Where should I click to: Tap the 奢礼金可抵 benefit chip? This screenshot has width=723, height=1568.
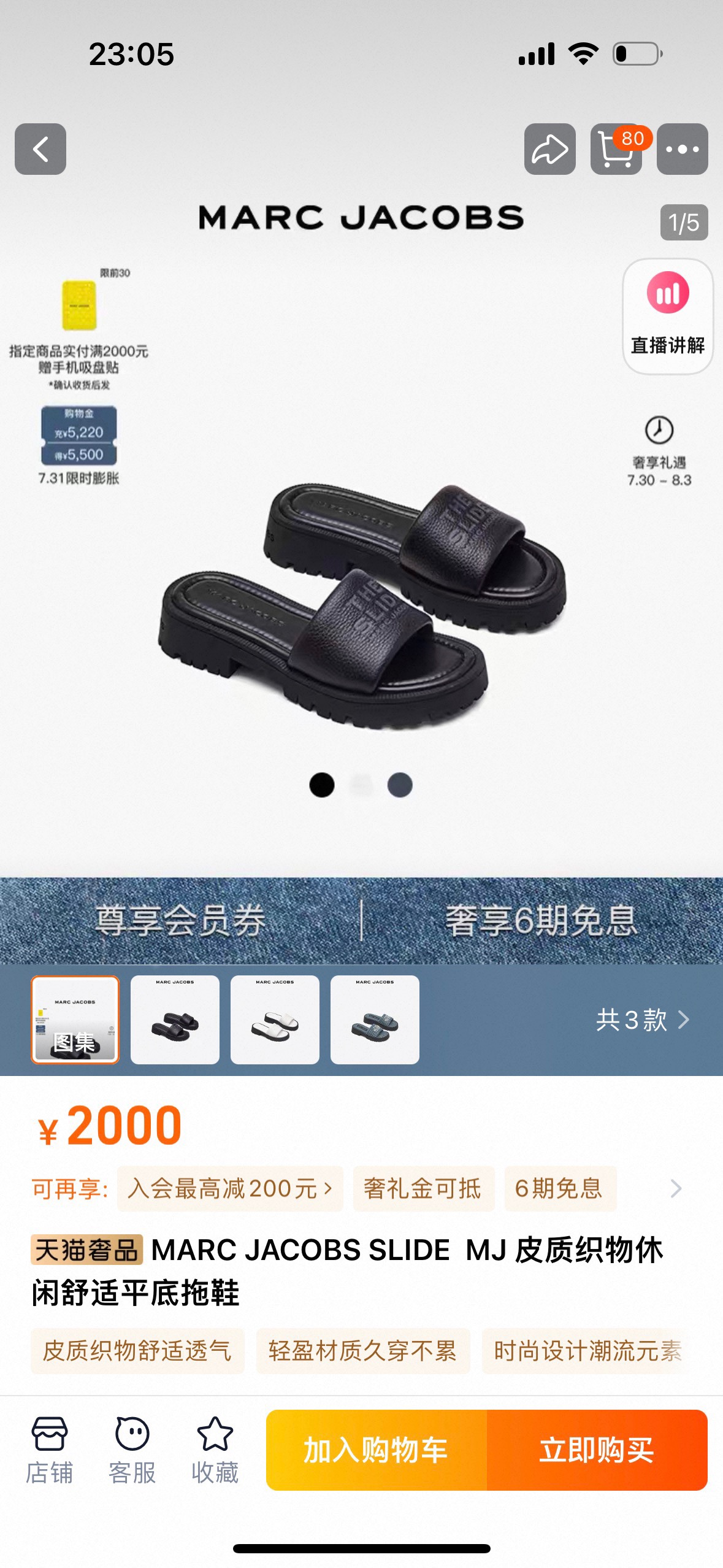tap(423, 1188)
